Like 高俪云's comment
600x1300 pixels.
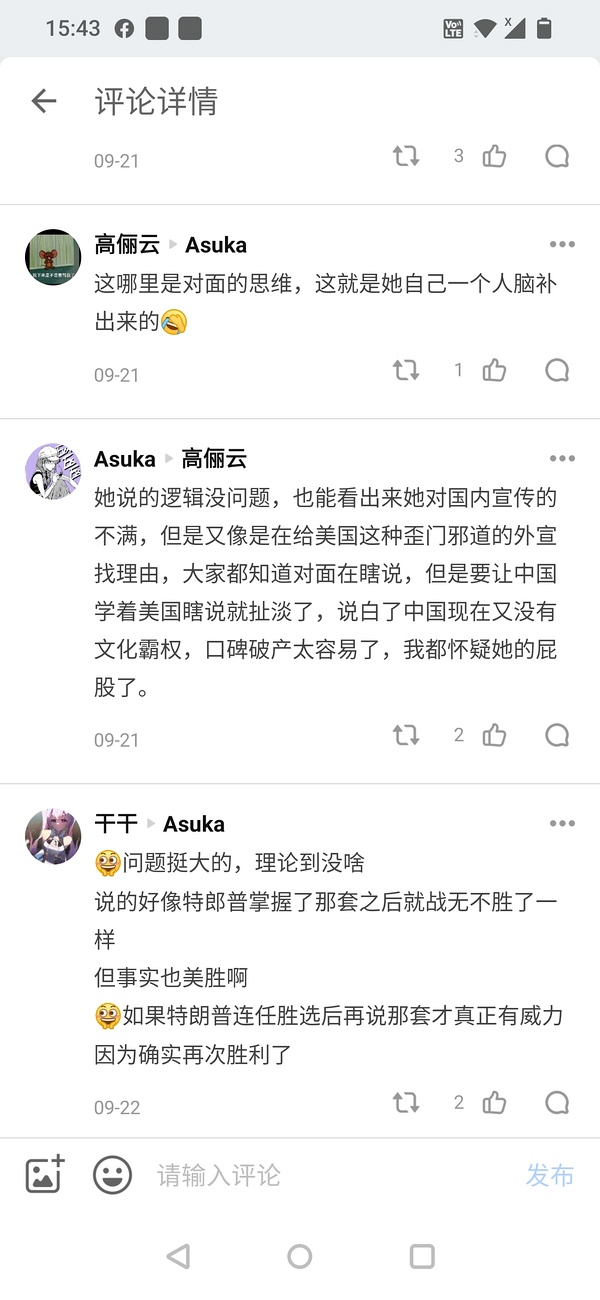494,371
